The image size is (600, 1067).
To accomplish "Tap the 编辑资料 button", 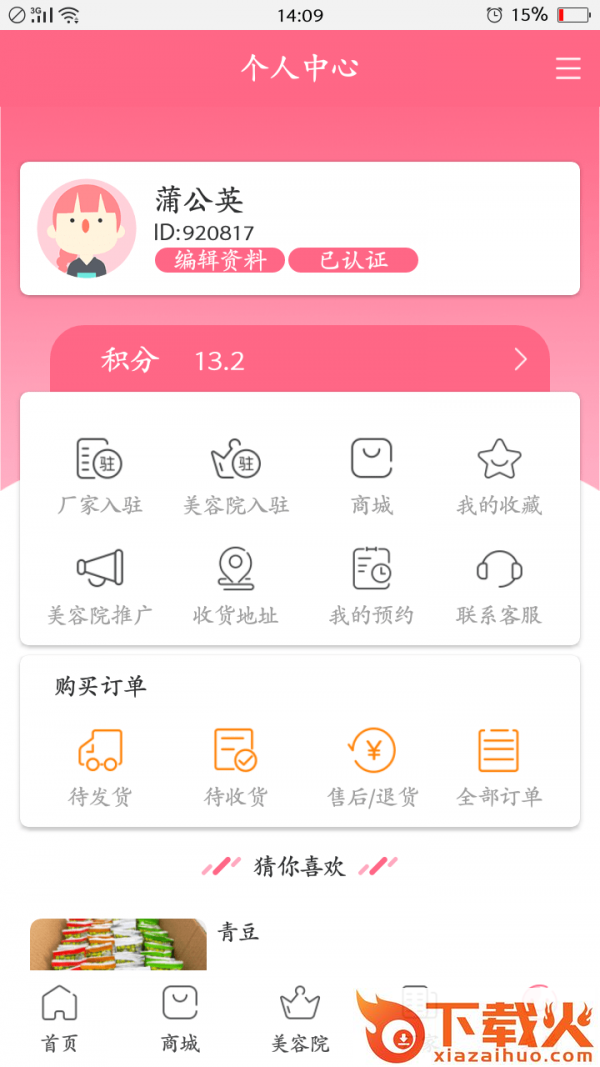I will (x=220, y=261).
